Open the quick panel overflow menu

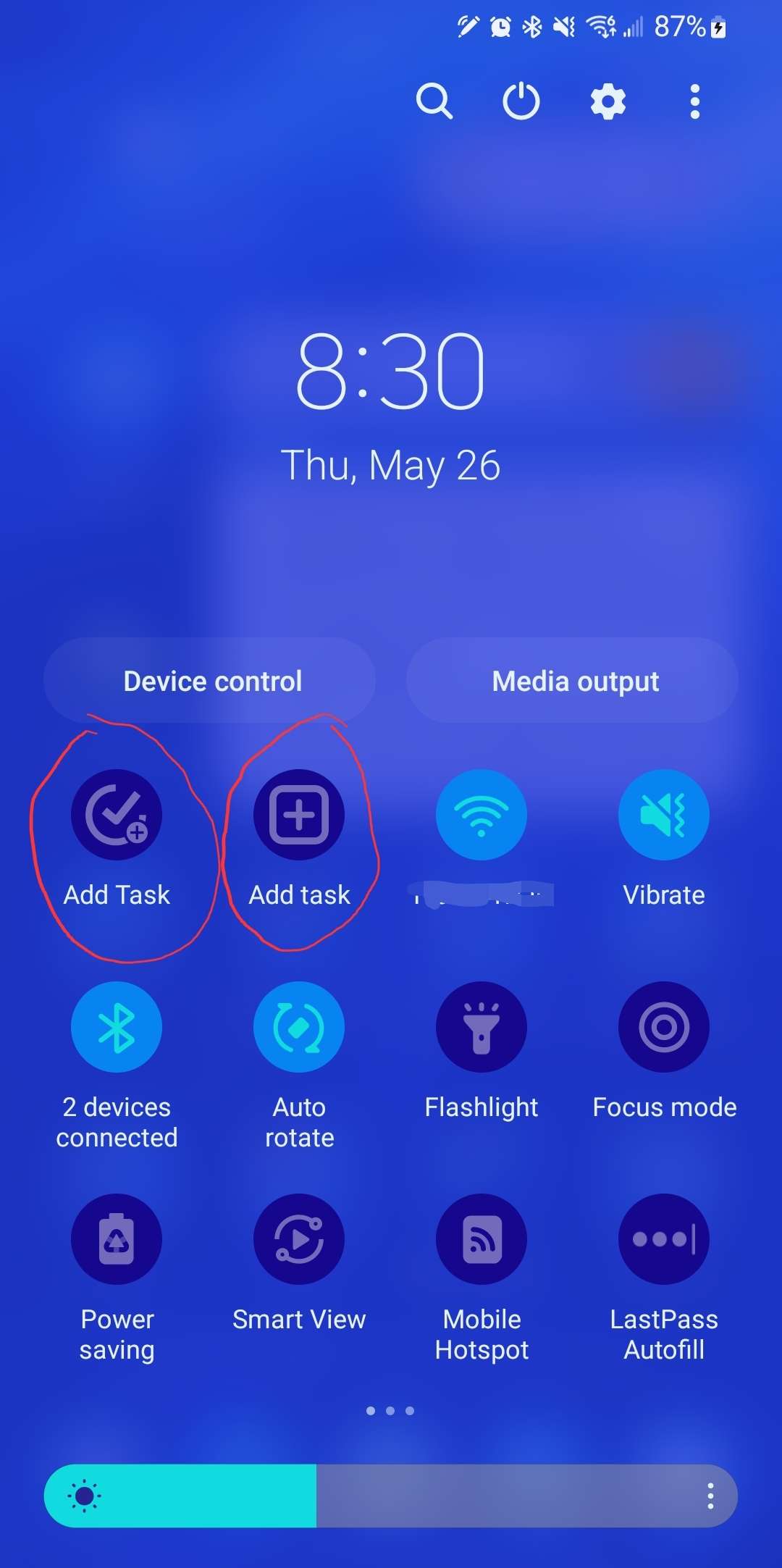(695, 101)
